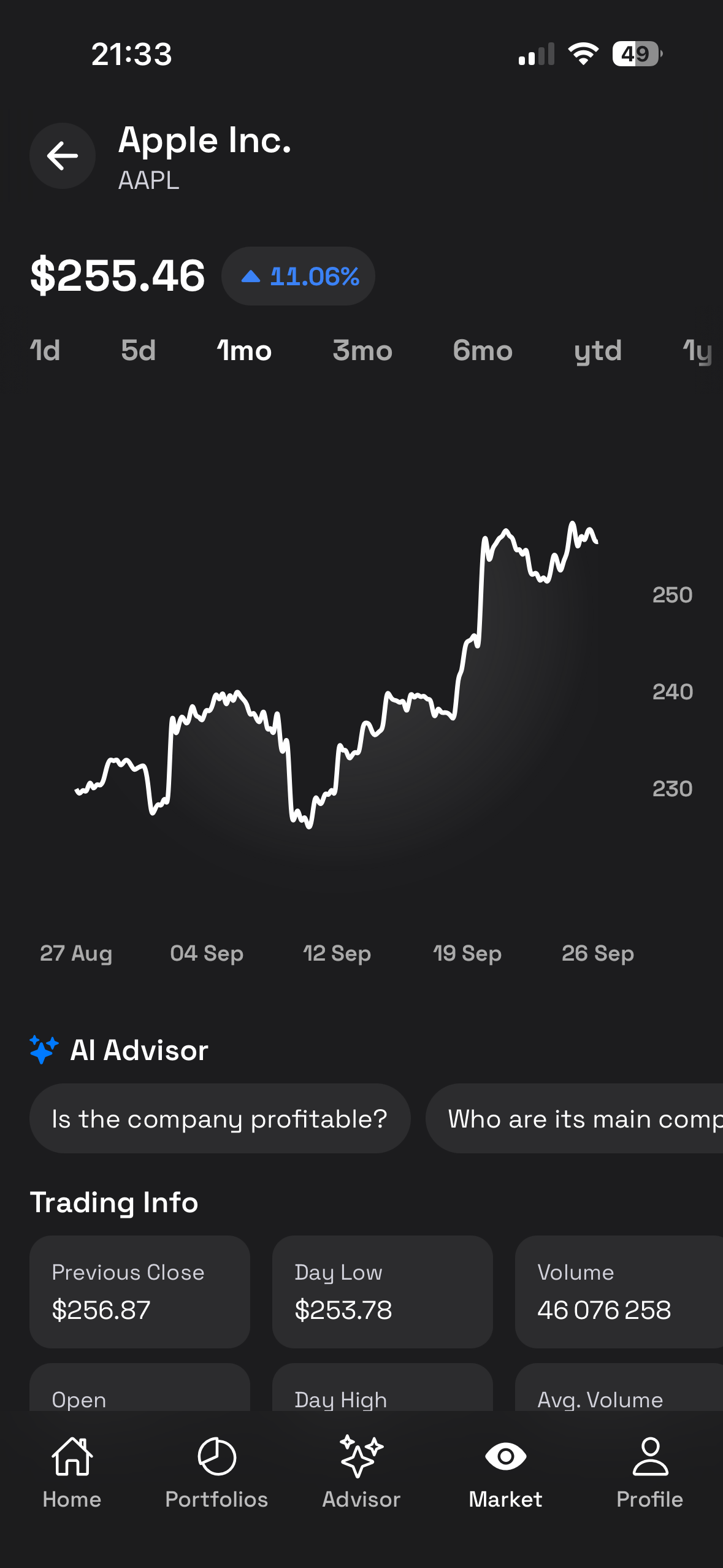Ask 'Is the company profitable?'
This screenshot has width=723, height=1568.
pos(220,1118)
